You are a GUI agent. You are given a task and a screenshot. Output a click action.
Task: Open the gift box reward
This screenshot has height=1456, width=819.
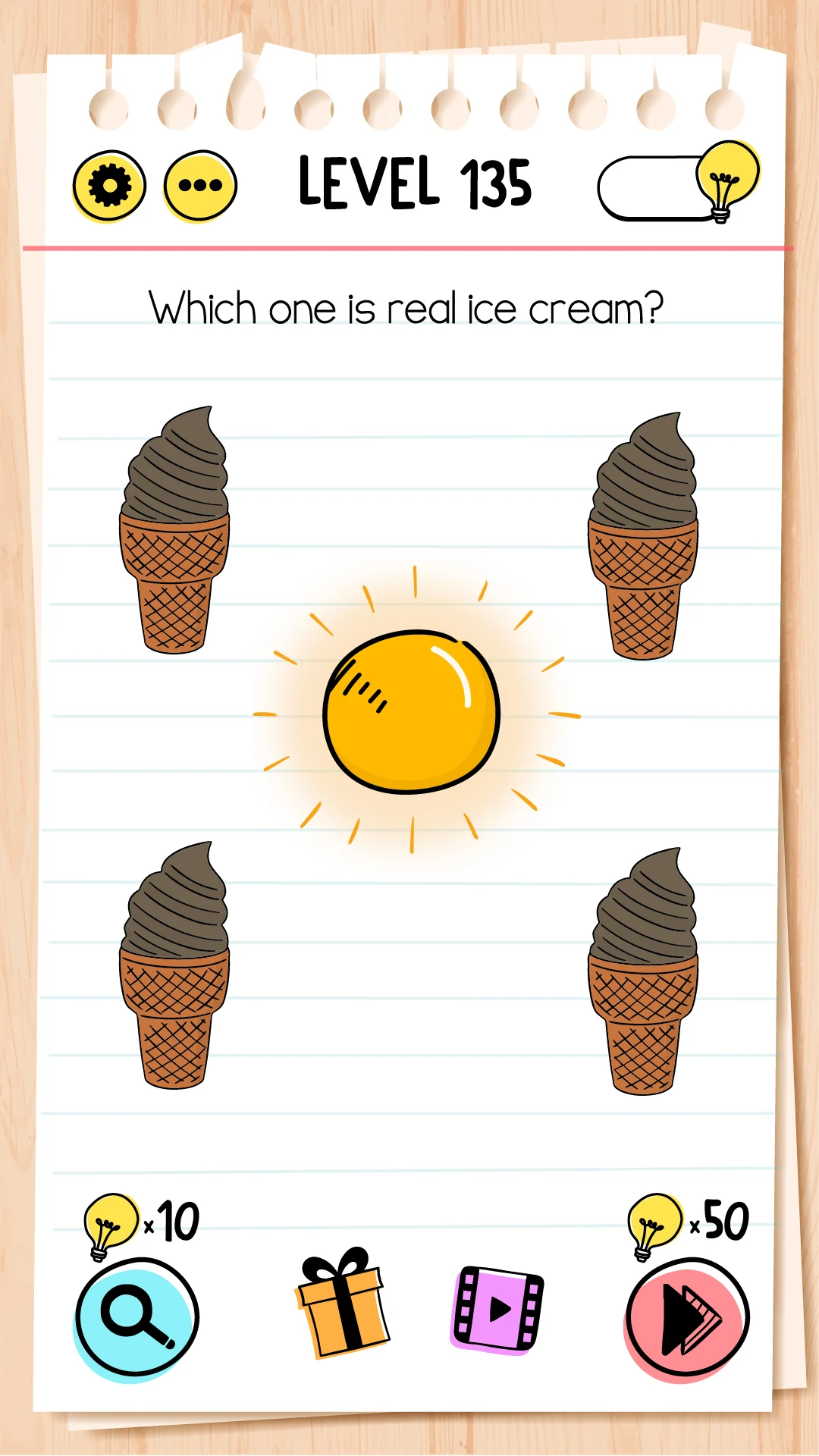(x=343, y=1303)
